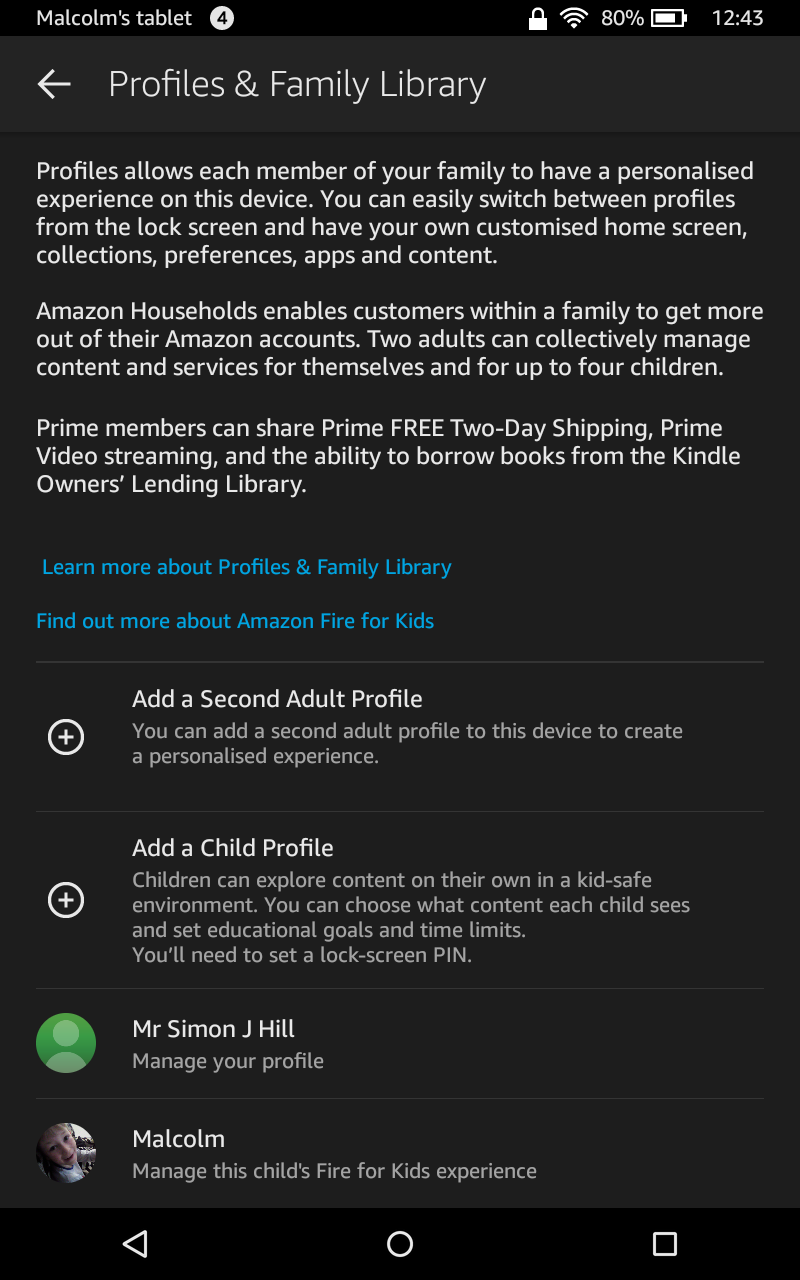This screenshot has width=800, height=1280.
Task: Open Find out more about Amazon Fire for Kids
Action: tap(235, 621)
